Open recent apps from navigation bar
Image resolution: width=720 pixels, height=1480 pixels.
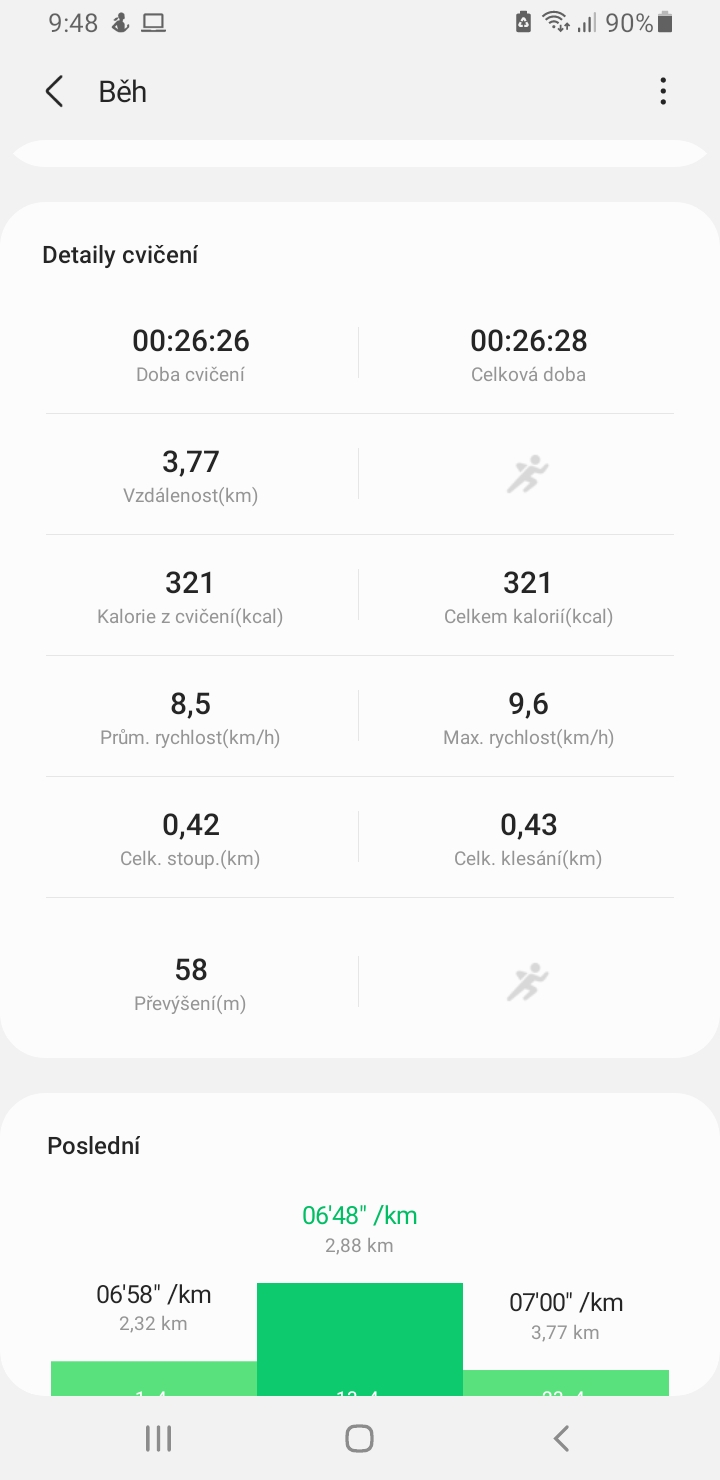tap(158, 1438)
